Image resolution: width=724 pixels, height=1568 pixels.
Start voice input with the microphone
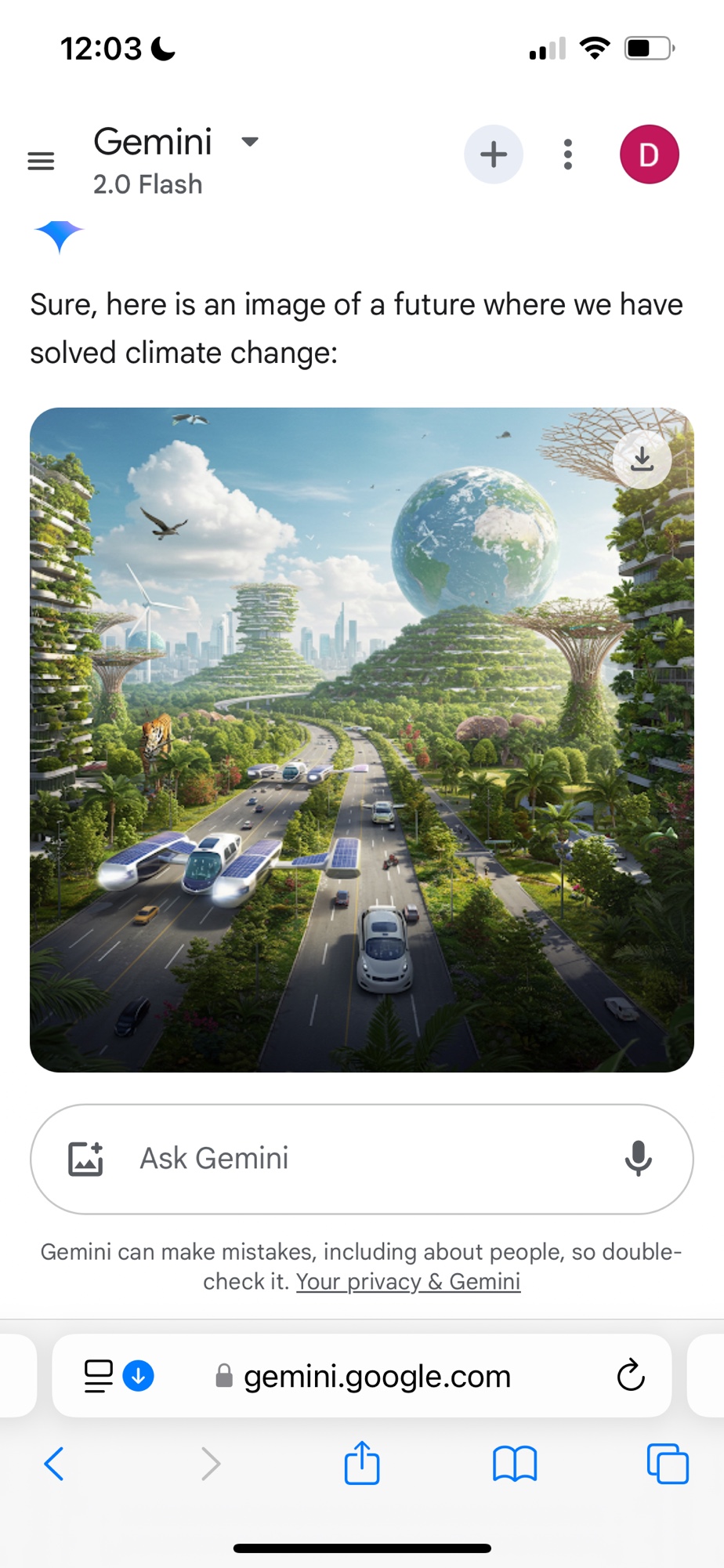point(638,1159)
